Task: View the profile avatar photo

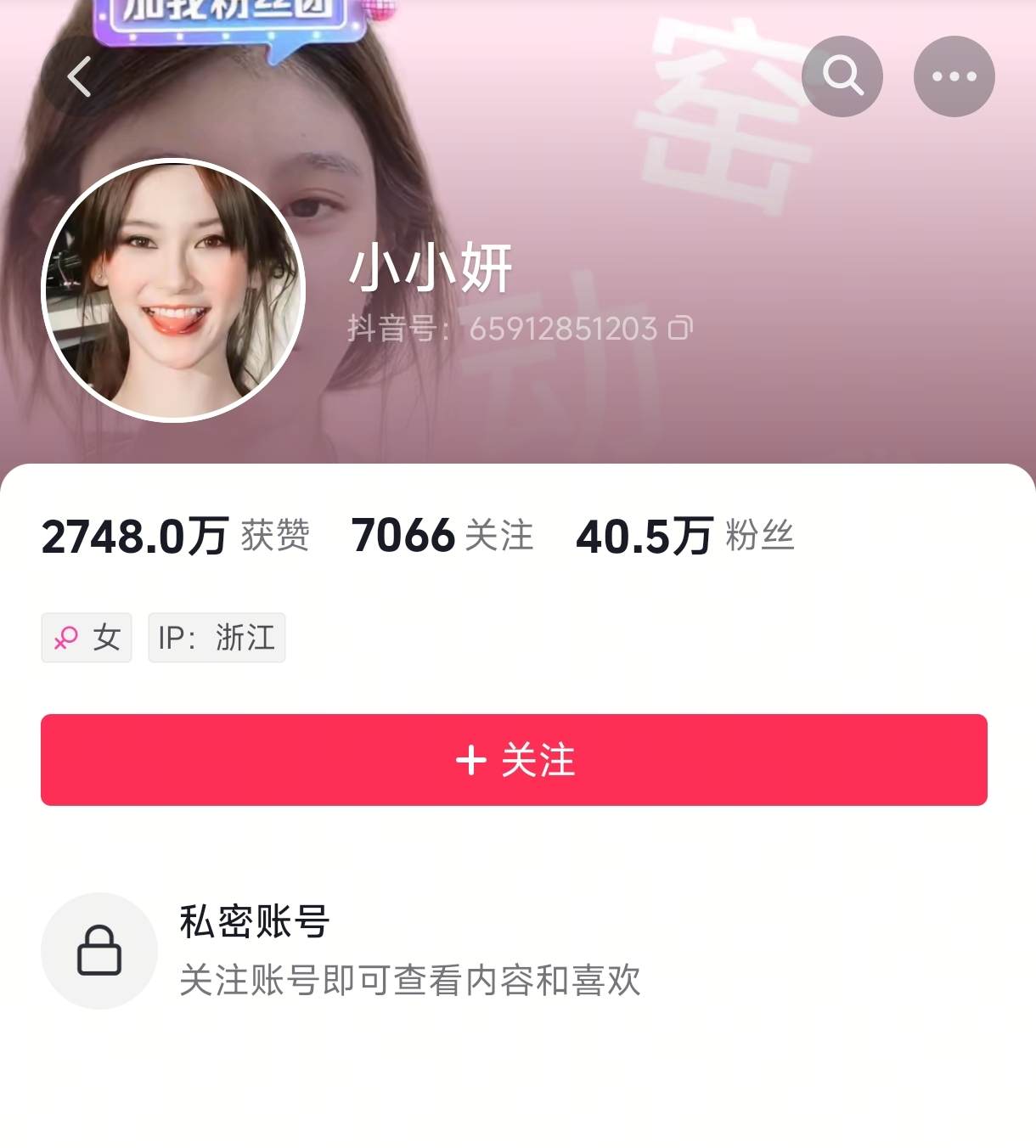Action: [173, 290]
